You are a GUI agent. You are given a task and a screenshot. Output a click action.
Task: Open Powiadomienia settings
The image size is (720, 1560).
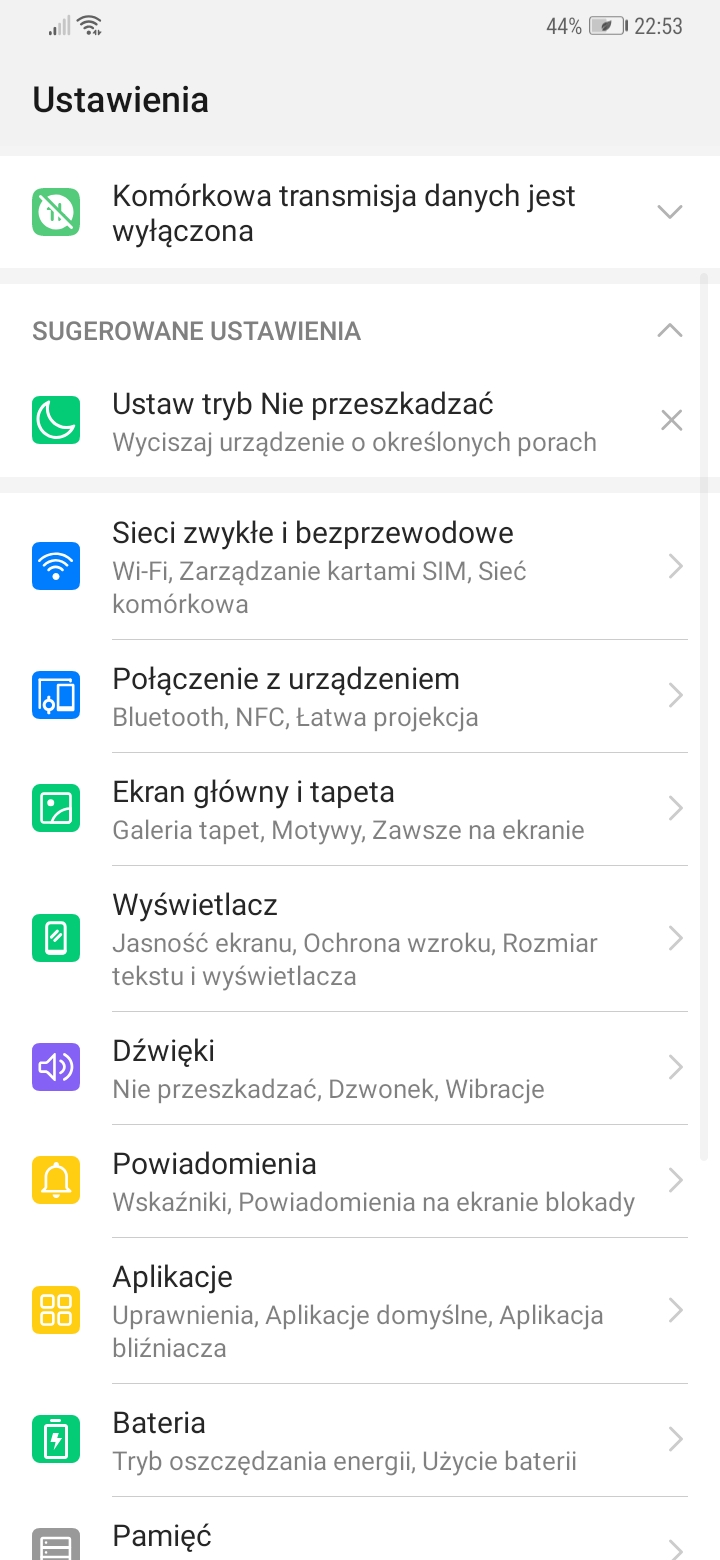tap(360, 1181)
